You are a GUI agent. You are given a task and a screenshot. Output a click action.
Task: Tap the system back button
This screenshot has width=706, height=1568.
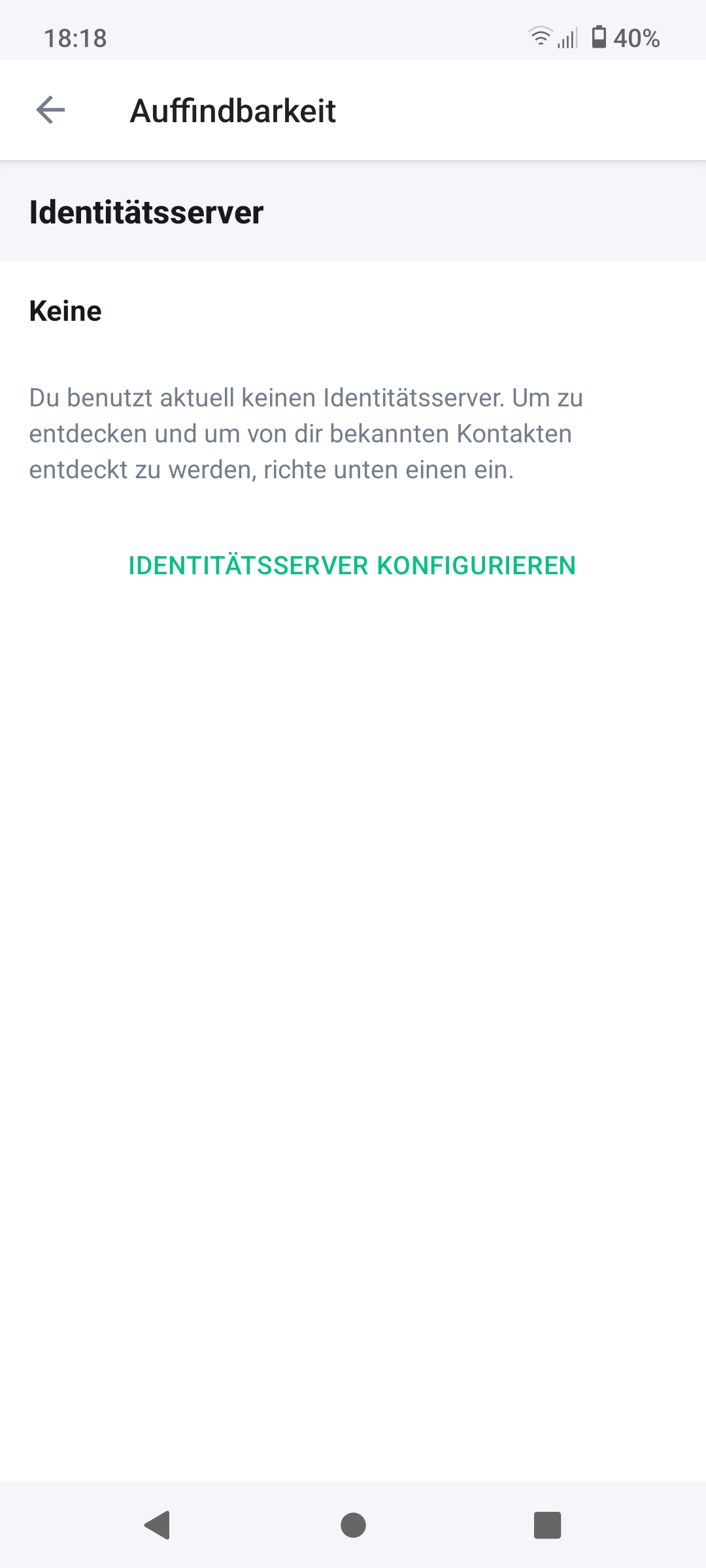(158, 1525)
